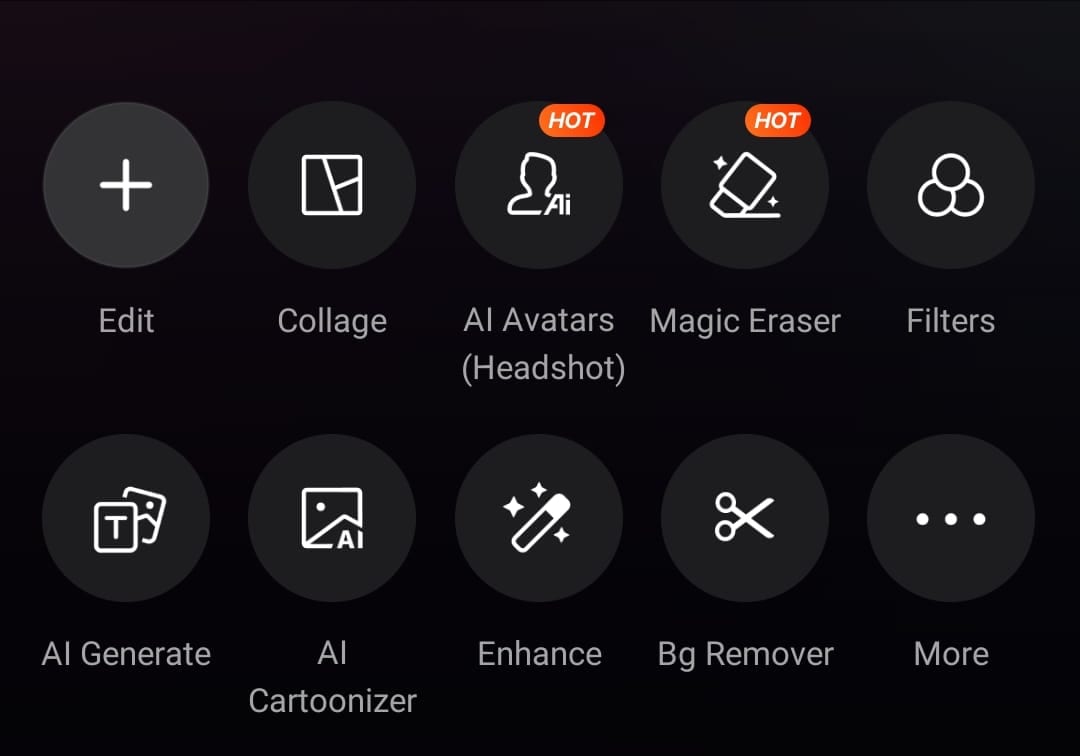Open AI Cartoonizer
The width and height of the screenshot is (1080, 756).
[332, 518]
